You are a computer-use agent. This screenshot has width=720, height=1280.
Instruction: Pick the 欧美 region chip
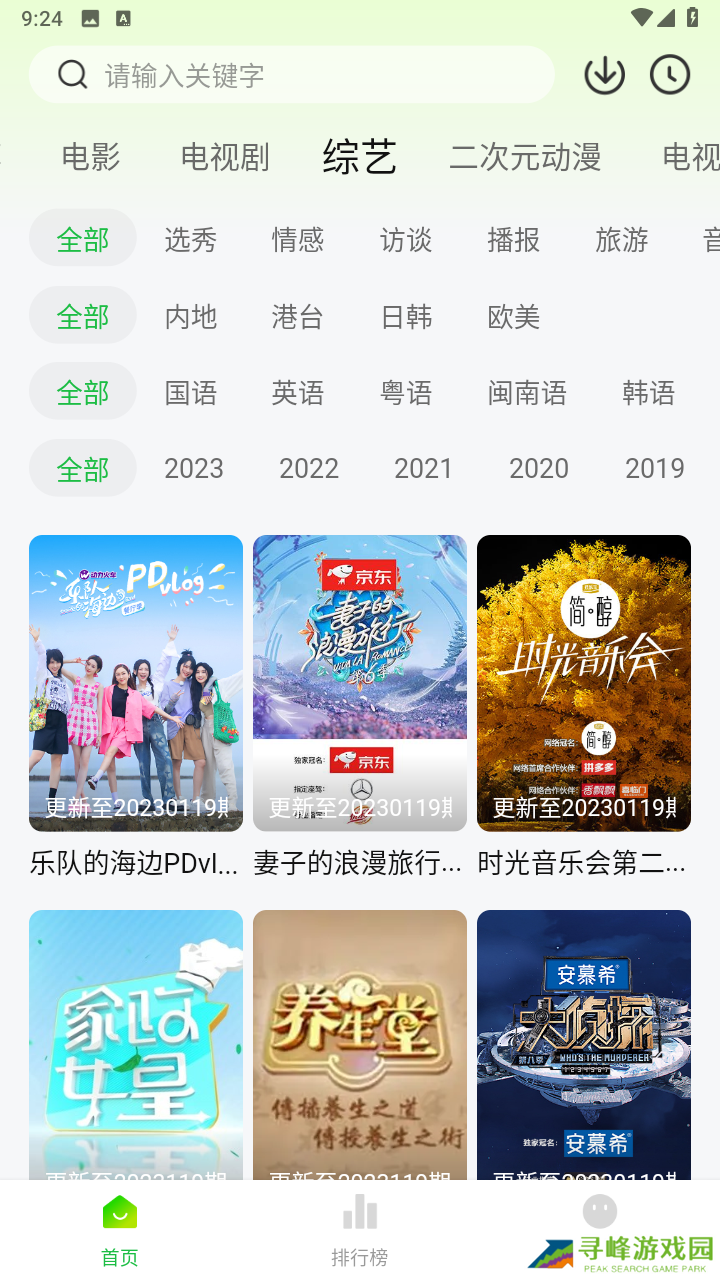click(x=514, y=317)
